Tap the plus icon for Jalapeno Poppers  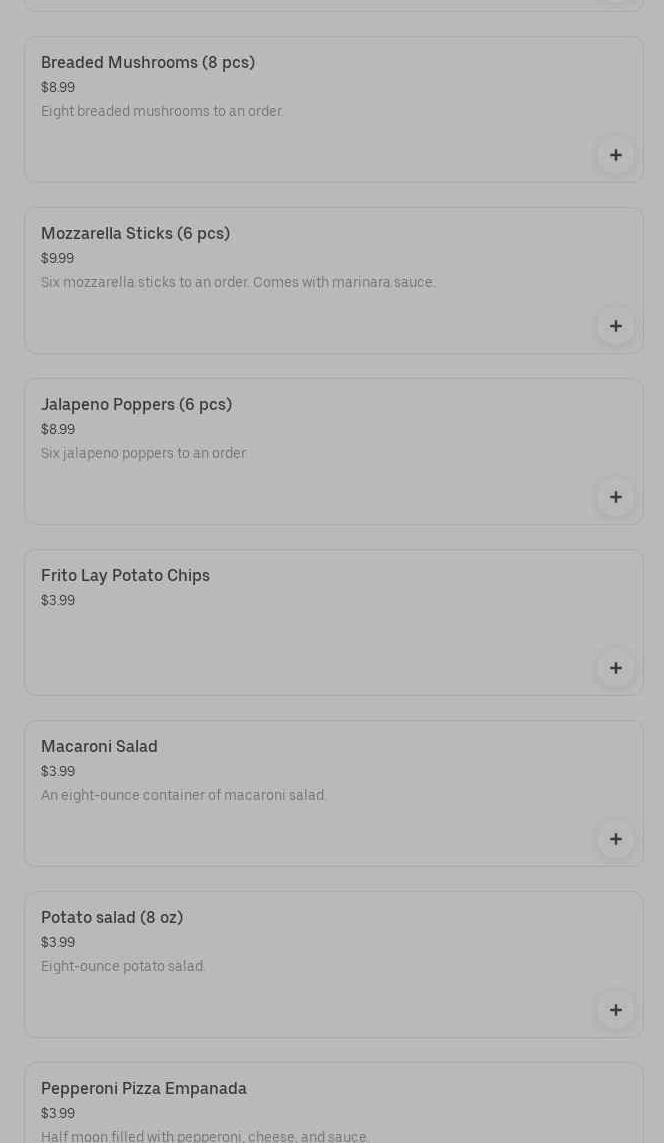click(615, 497)
